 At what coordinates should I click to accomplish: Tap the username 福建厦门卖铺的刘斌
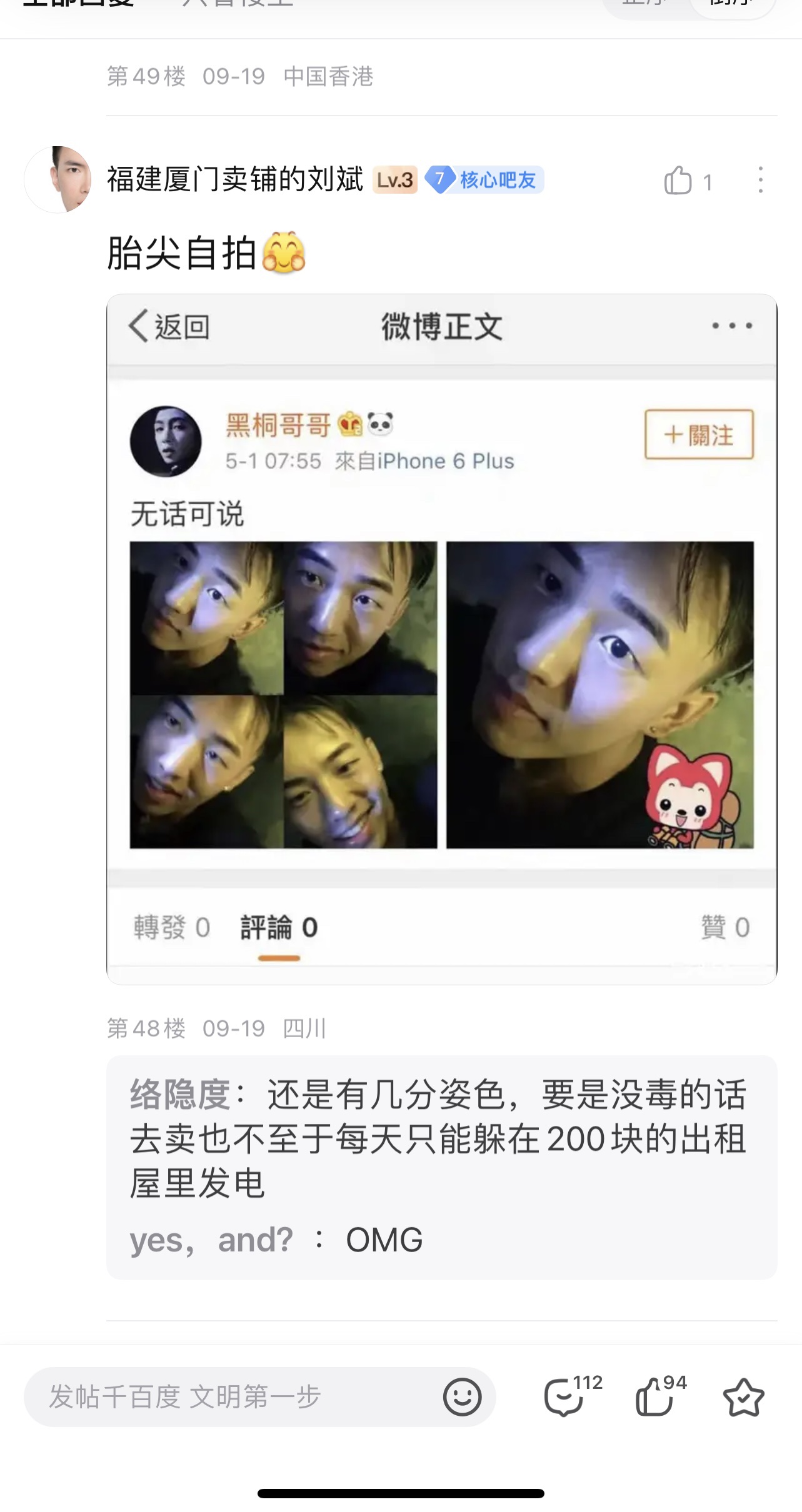235,180
